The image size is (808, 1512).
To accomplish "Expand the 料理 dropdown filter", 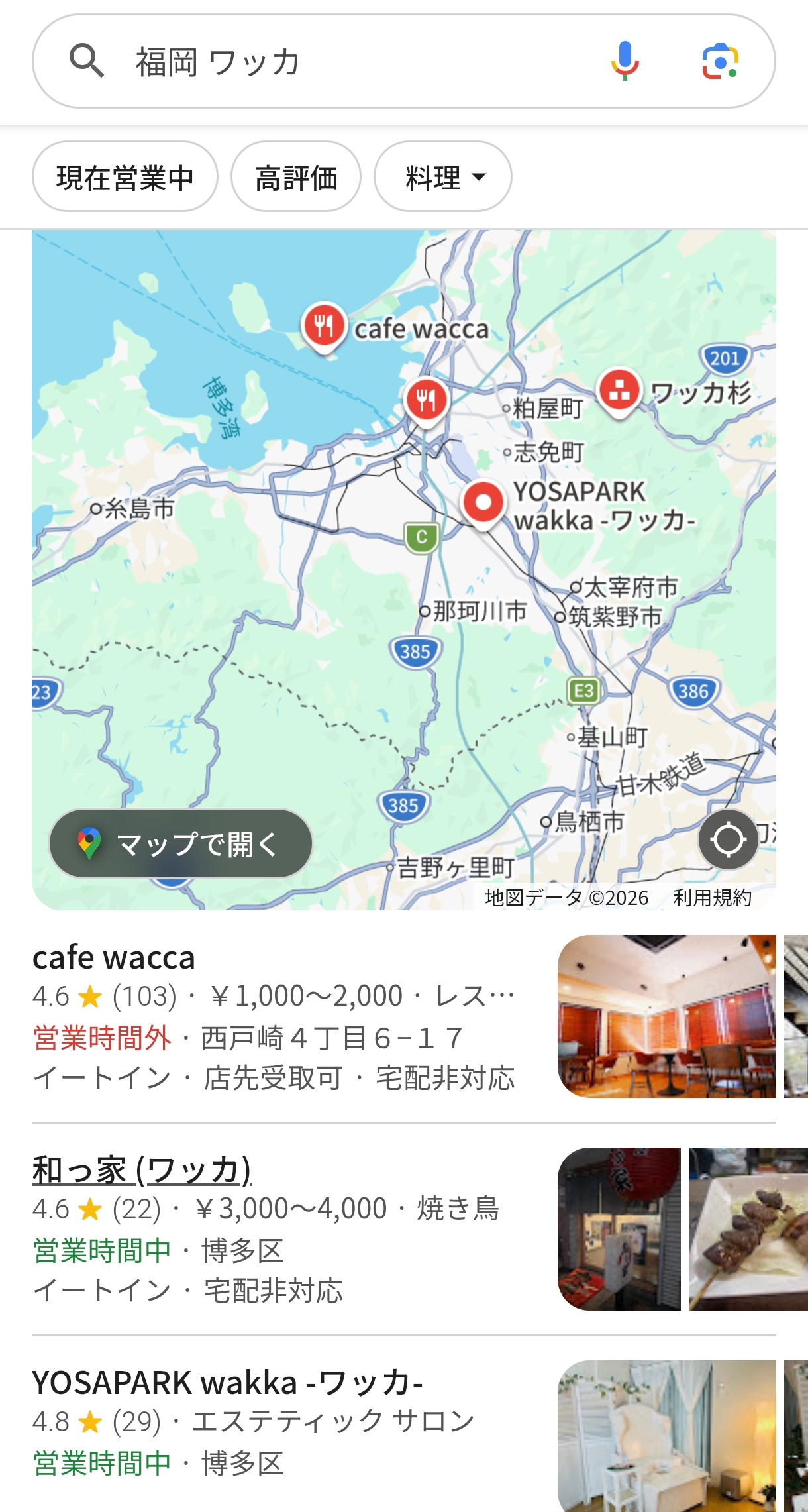I will coord(443,177).
